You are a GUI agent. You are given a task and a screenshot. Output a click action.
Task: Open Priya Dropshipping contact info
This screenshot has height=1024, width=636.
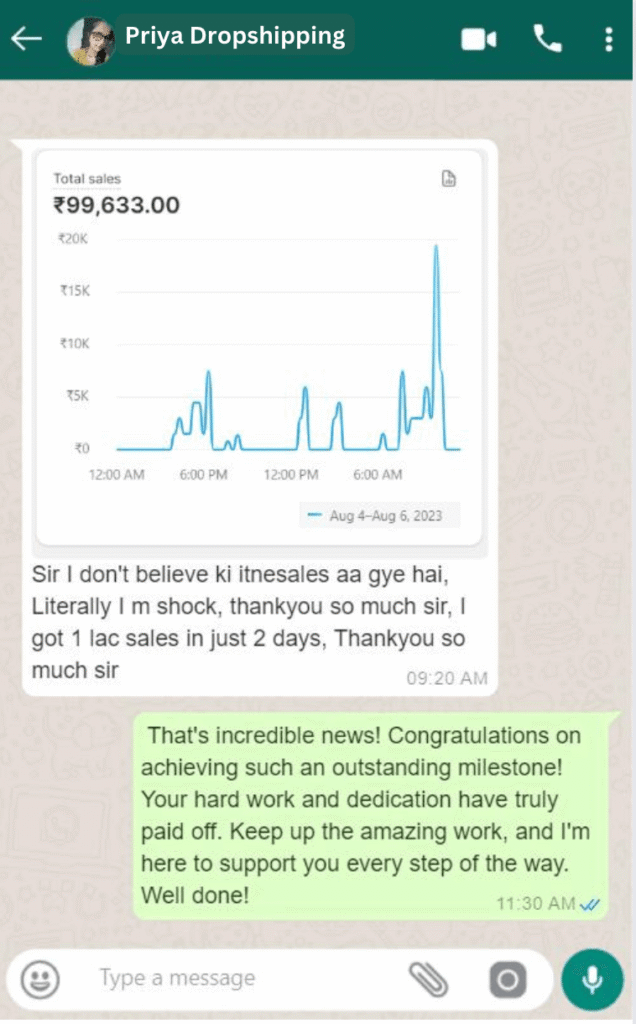[234, 37]
